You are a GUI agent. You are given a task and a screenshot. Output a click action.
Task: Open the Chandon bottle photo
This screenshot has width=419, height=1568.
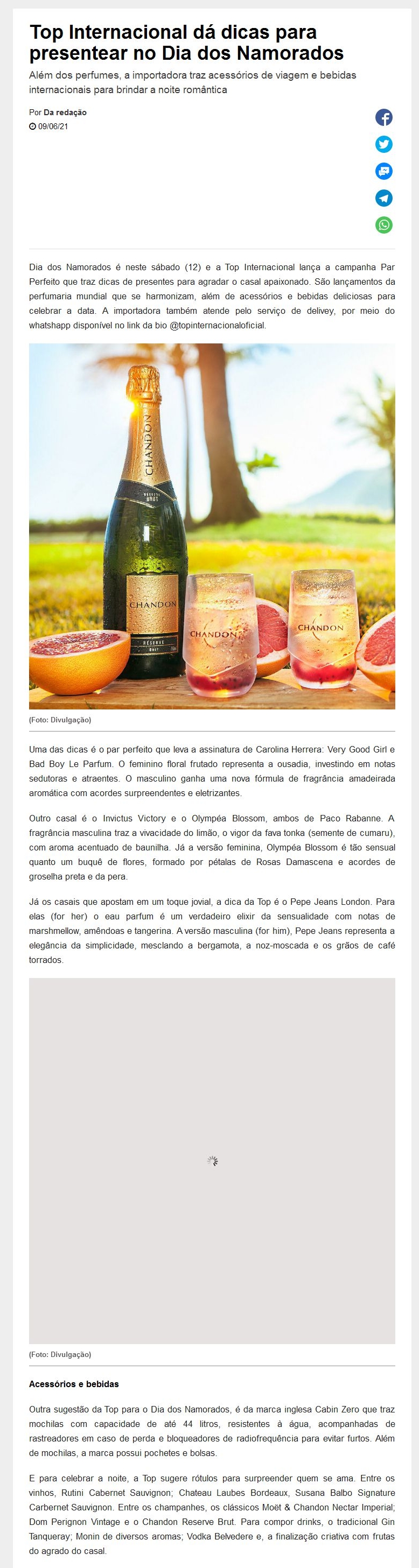[x=212, y=526]
